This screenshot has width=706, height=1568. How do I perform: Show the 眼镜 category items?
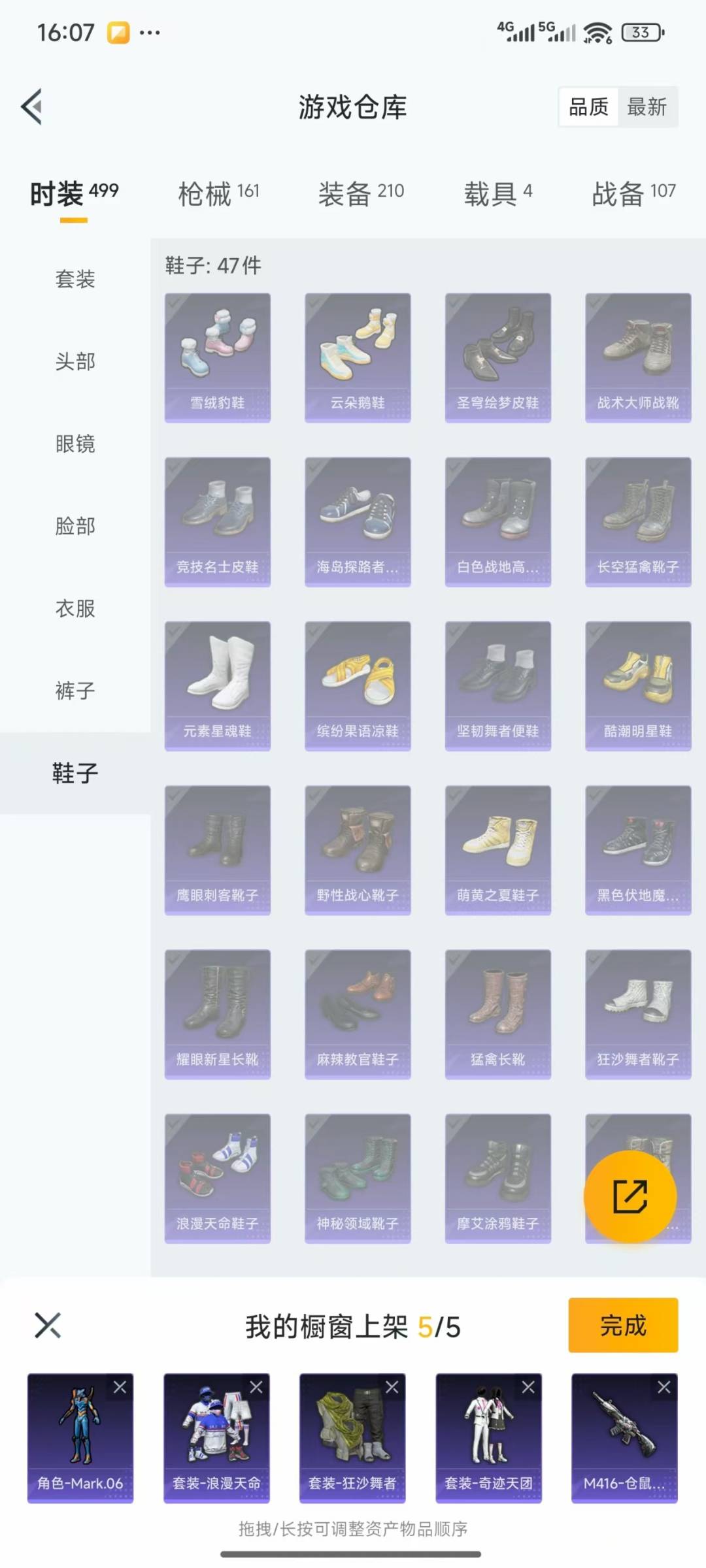[75, 444]
